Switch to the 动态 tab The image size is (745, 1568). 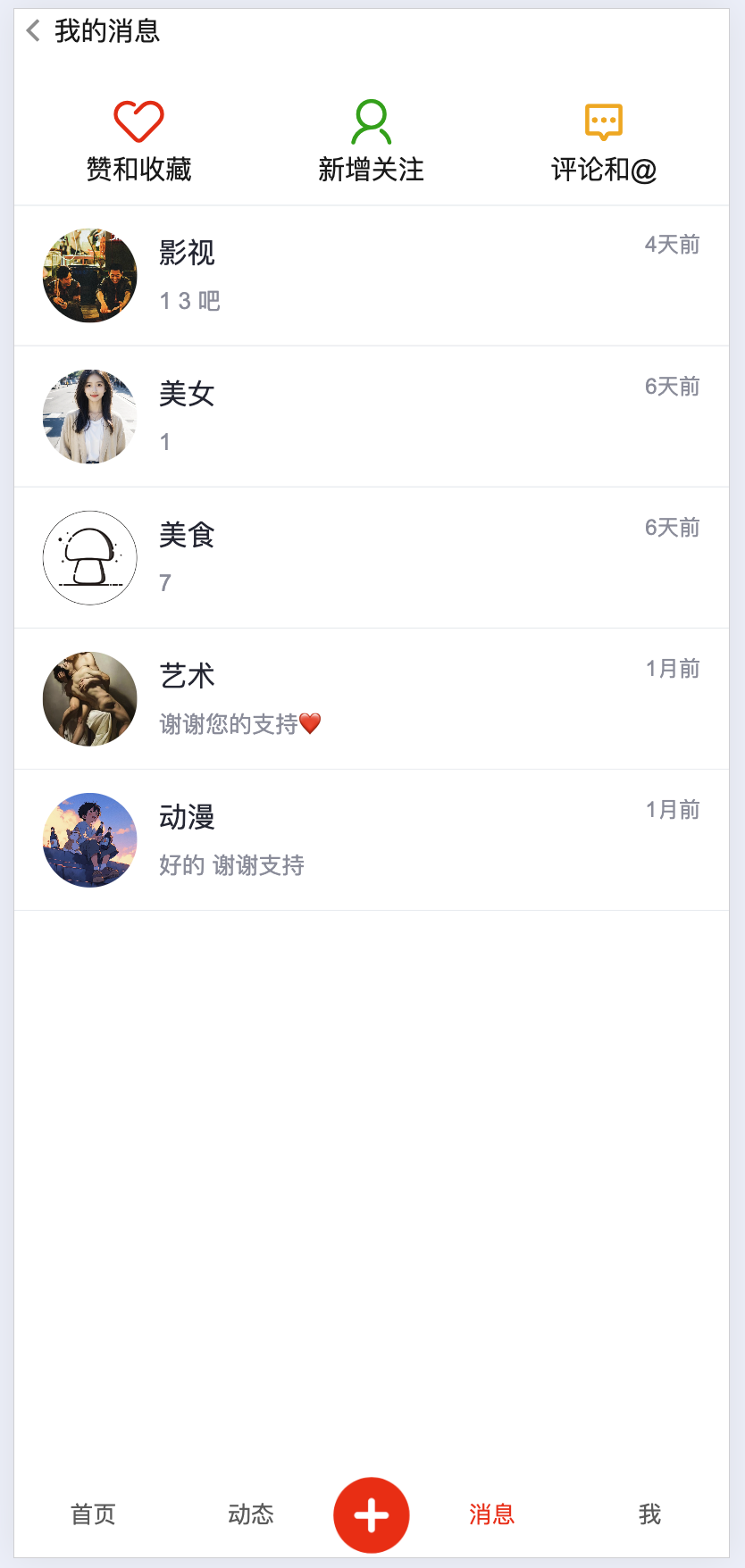[250, 1514]
